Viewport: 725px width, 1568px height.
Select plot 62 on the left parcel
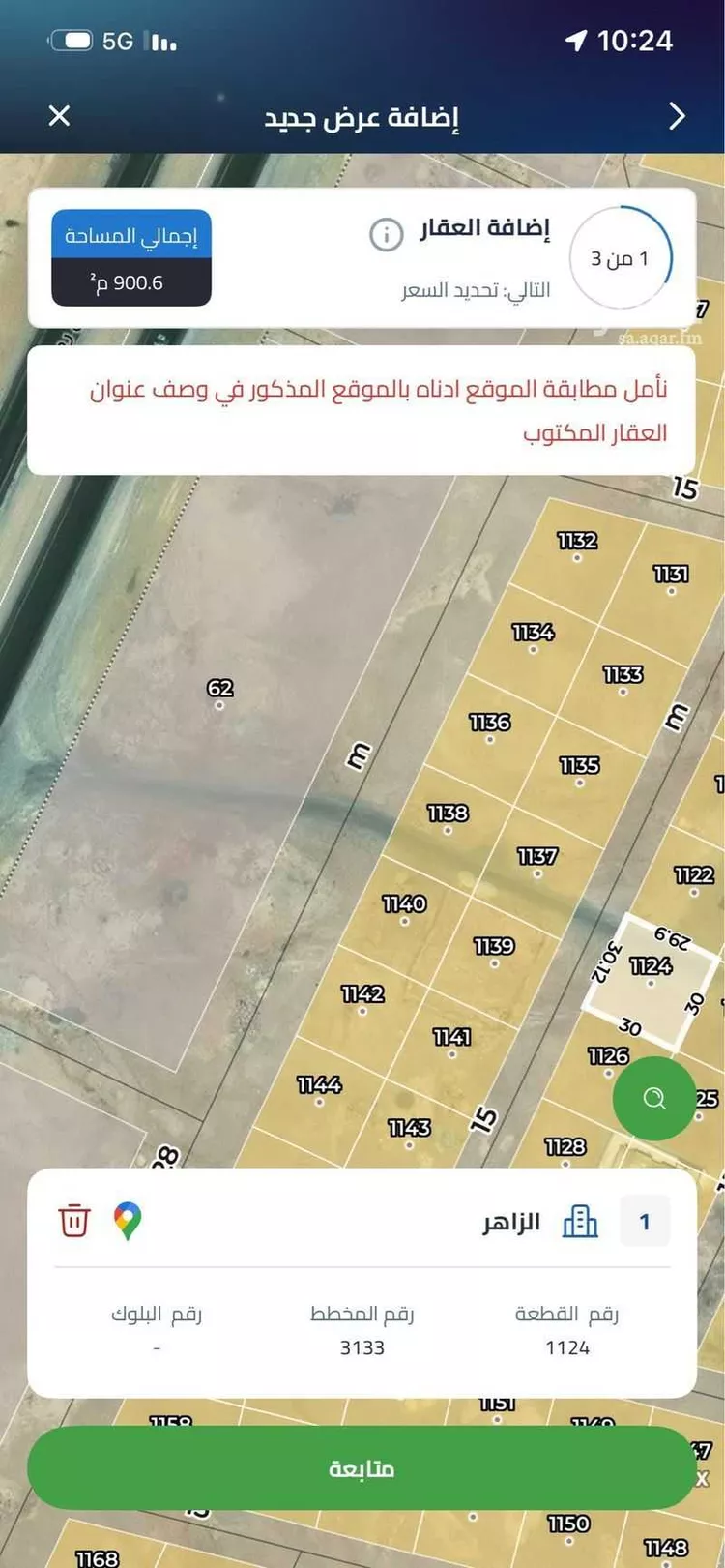(x=219, y=690)
